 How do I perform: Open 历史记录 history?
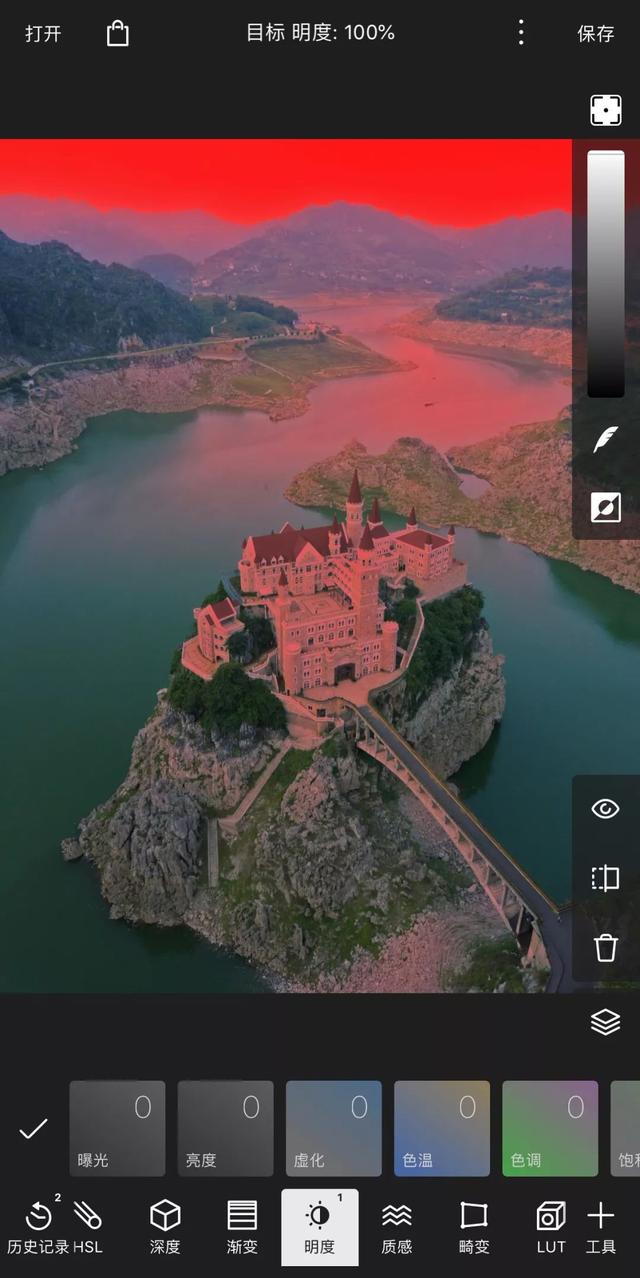coord(38,1227)
